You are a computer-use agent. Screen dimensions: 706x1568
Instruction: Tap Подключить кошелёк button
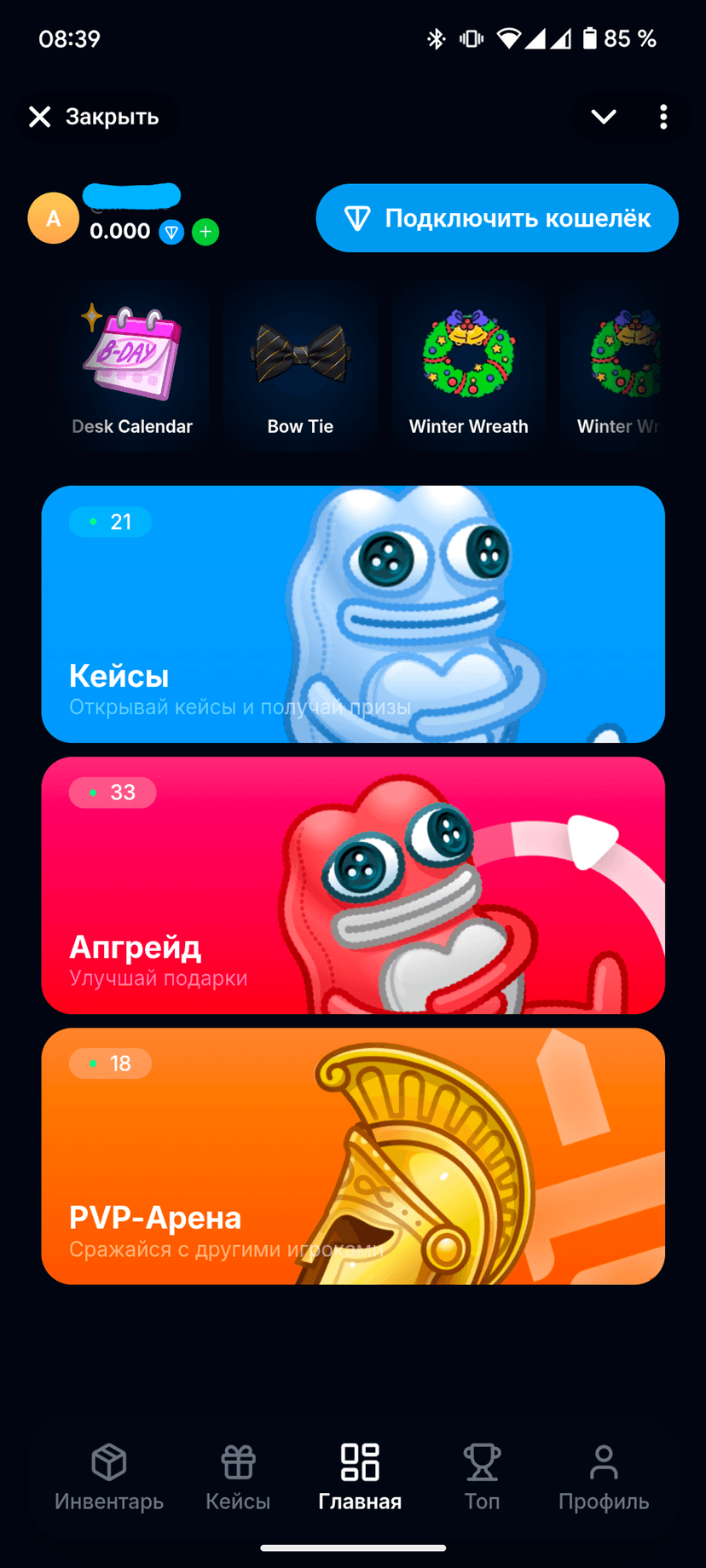pos(497,218)
